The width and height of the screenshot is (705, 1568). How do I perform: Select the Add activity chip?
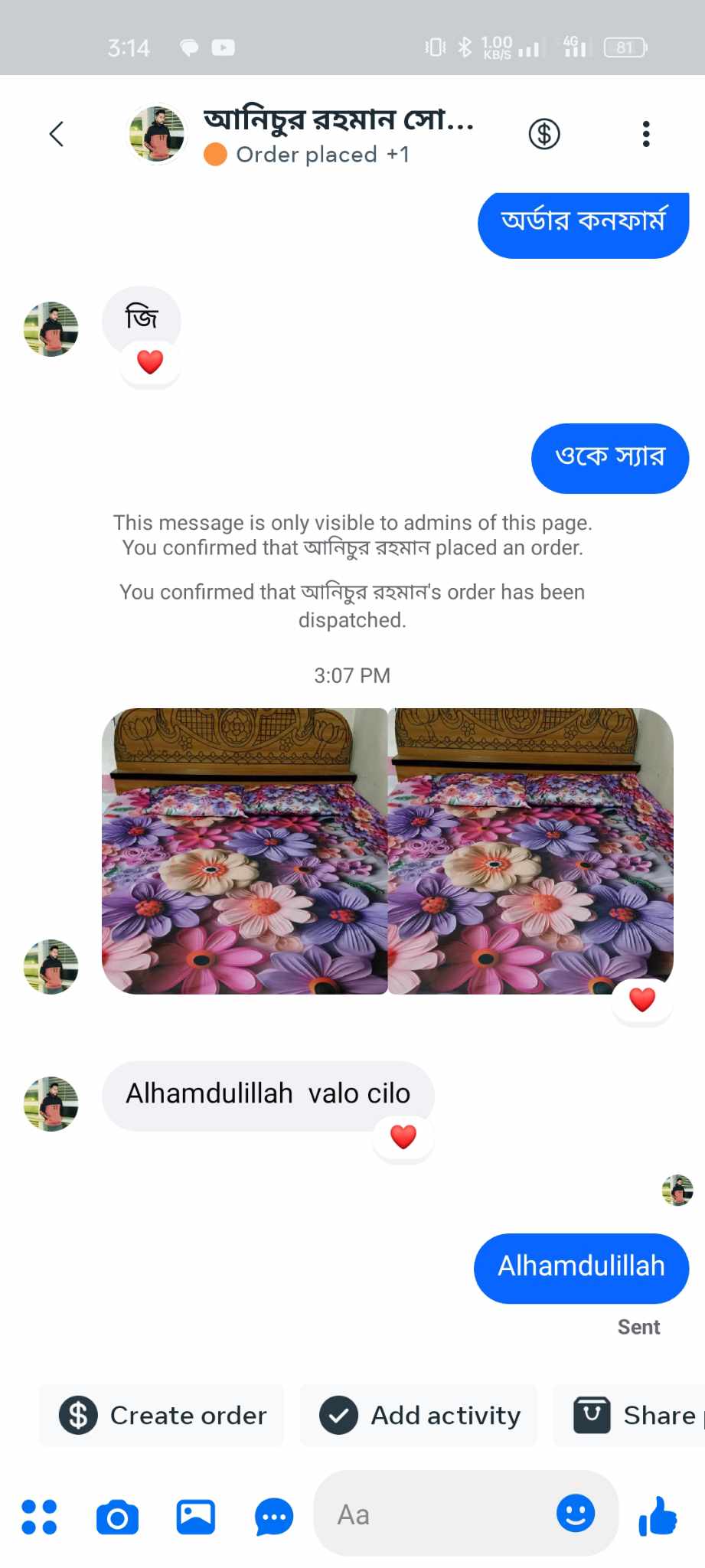pyautogui.click(x=419, y=1416)
